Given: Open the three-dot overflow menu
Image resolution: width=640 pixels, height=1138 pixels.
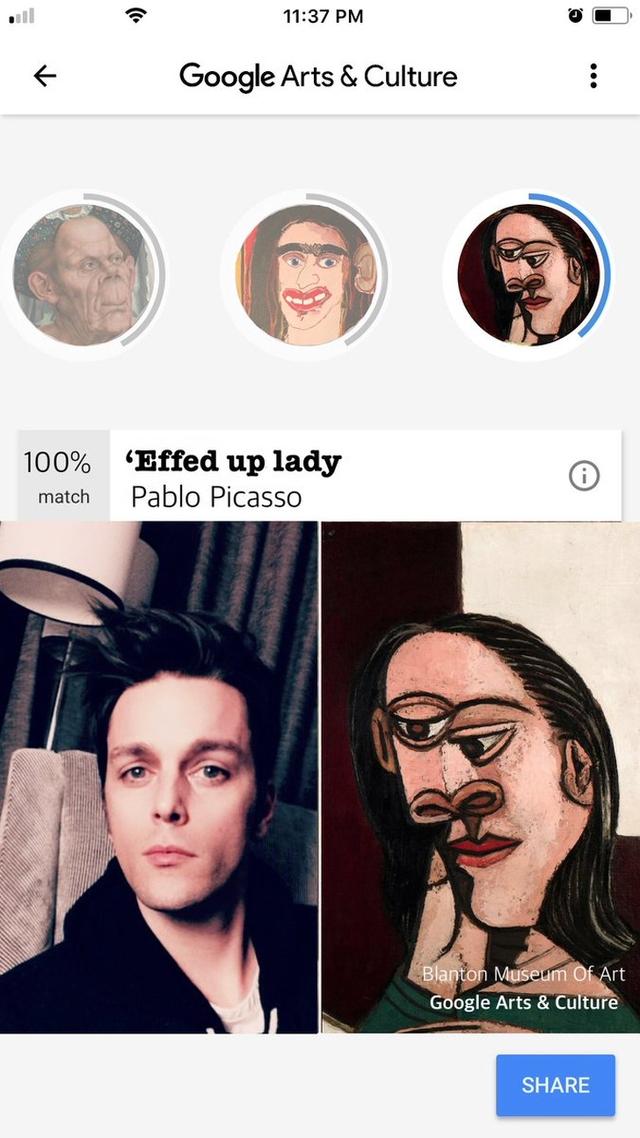Looking at the screenshot, I should [x=593, y=76].
